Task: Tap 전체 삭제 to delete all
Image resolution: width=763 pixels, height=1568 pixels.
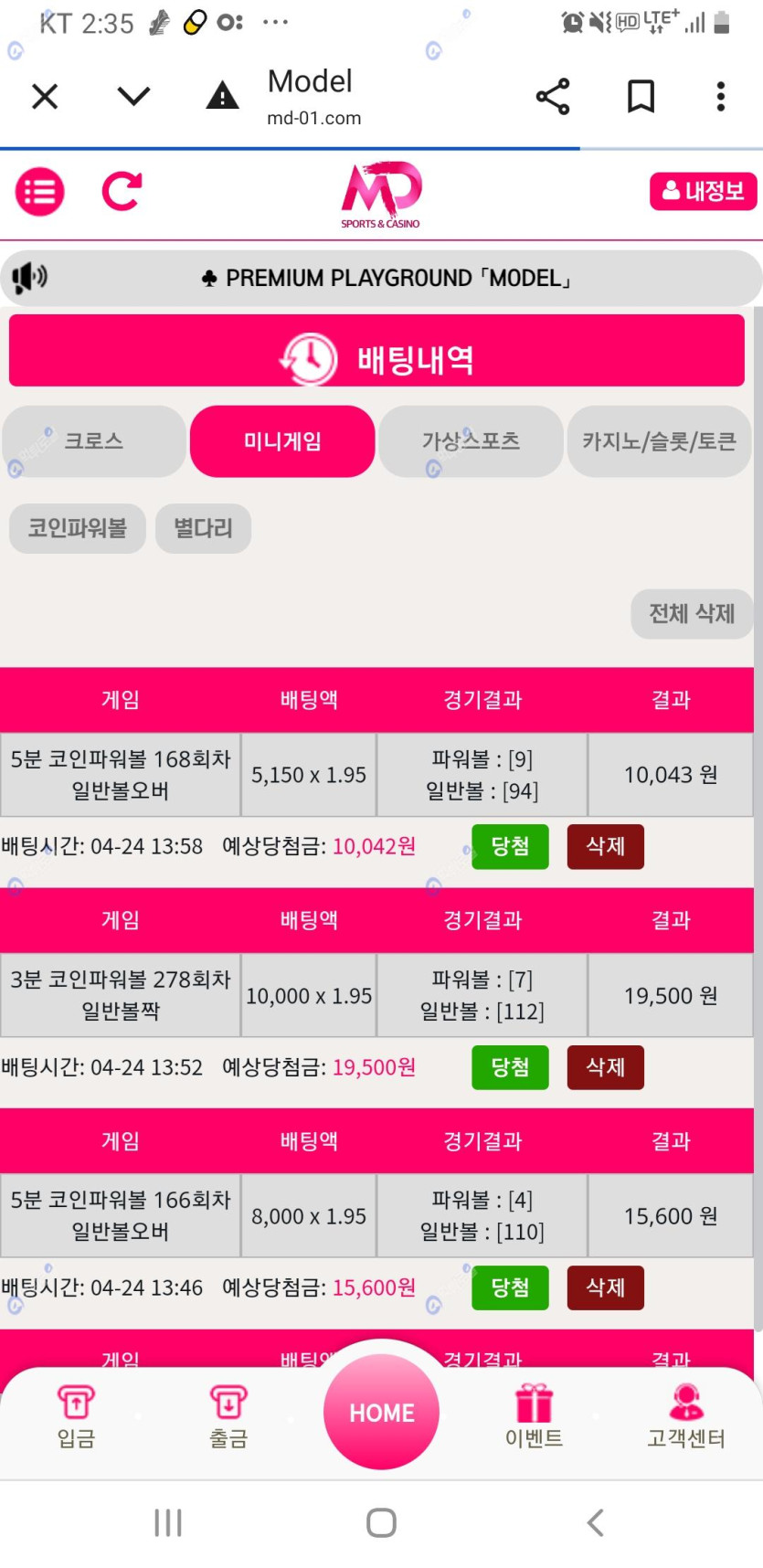Action: (692, 614)
